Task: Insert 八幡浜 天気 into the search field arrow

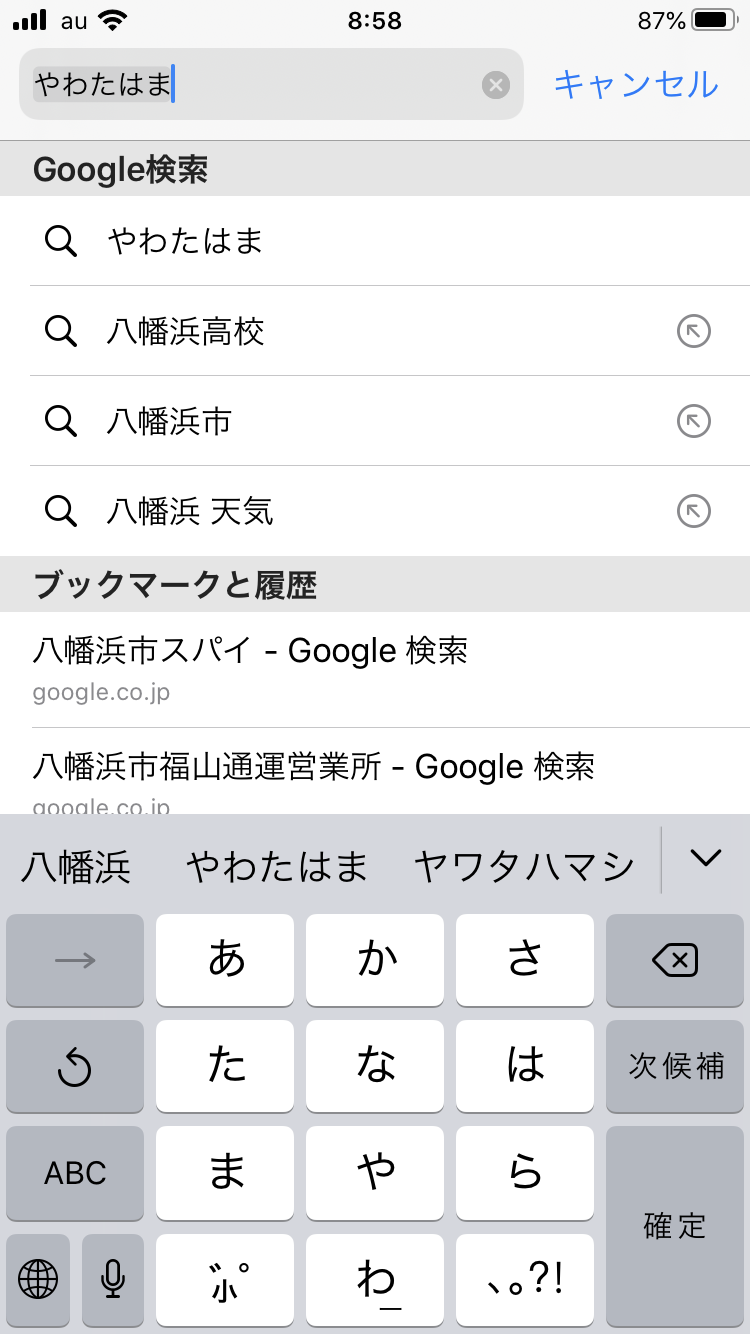Action: click(x=693, y=511)
